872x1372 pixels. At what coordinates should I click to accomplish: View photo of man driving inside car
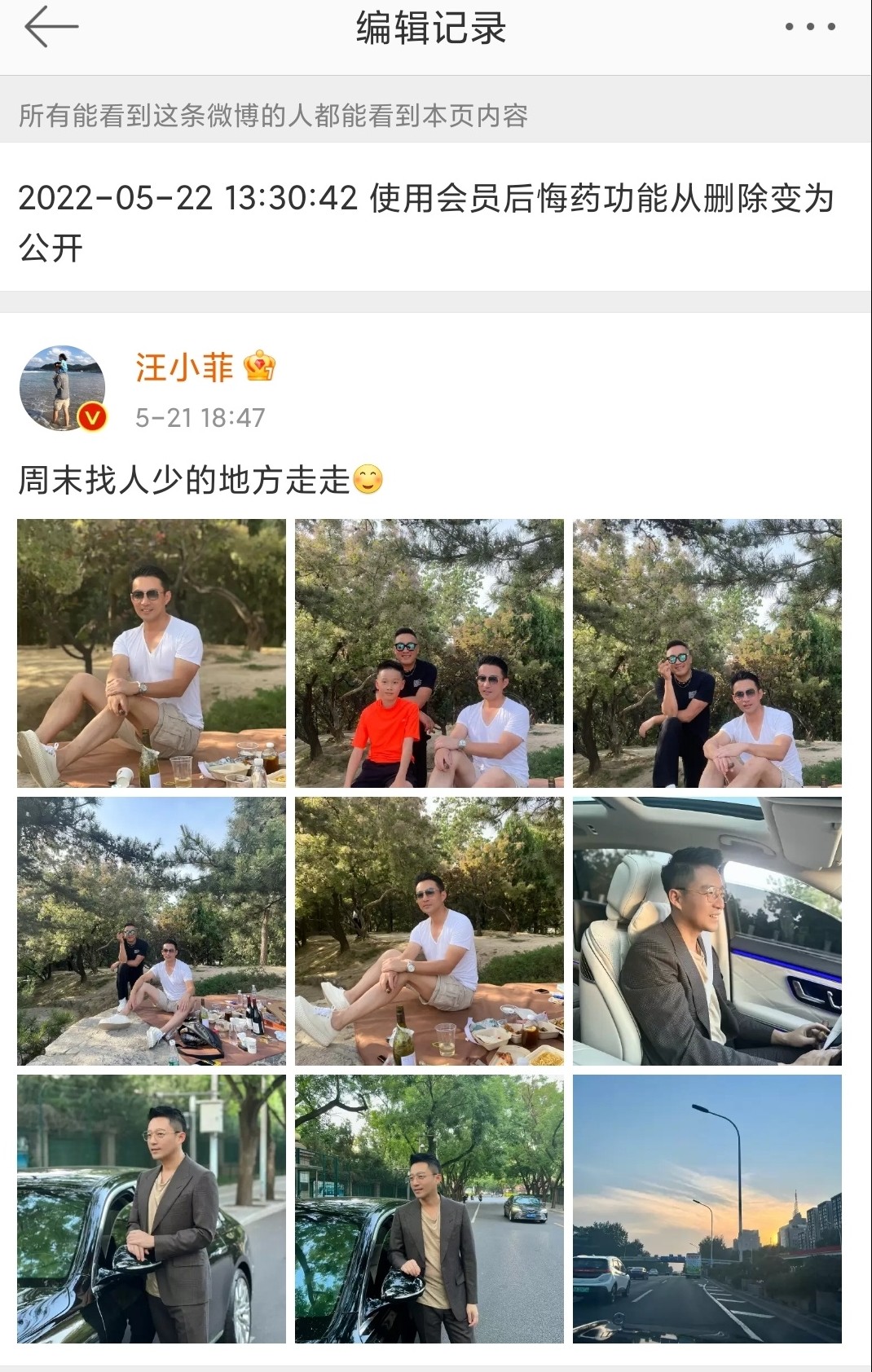707,931
